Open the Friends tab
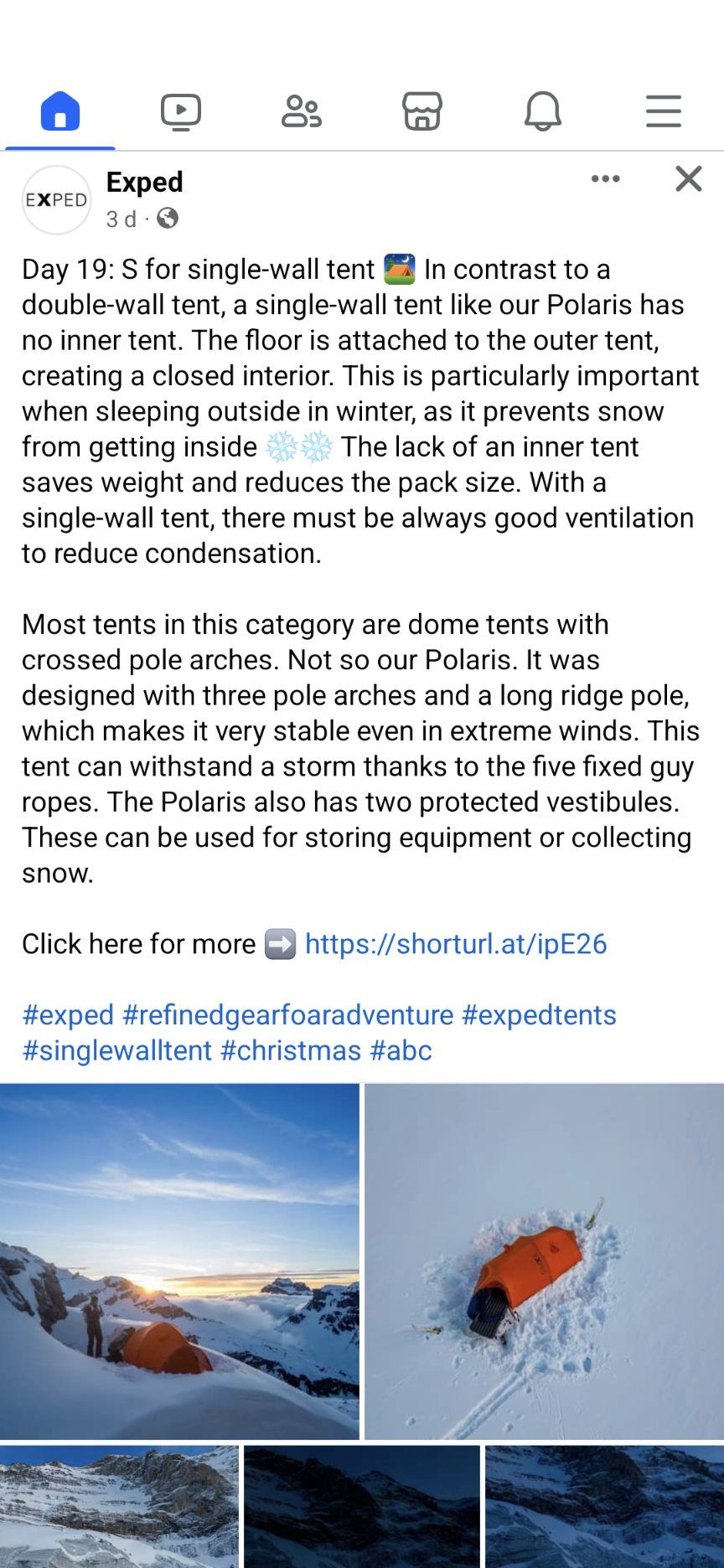The image size is (724, 1568). coord(302,111)
